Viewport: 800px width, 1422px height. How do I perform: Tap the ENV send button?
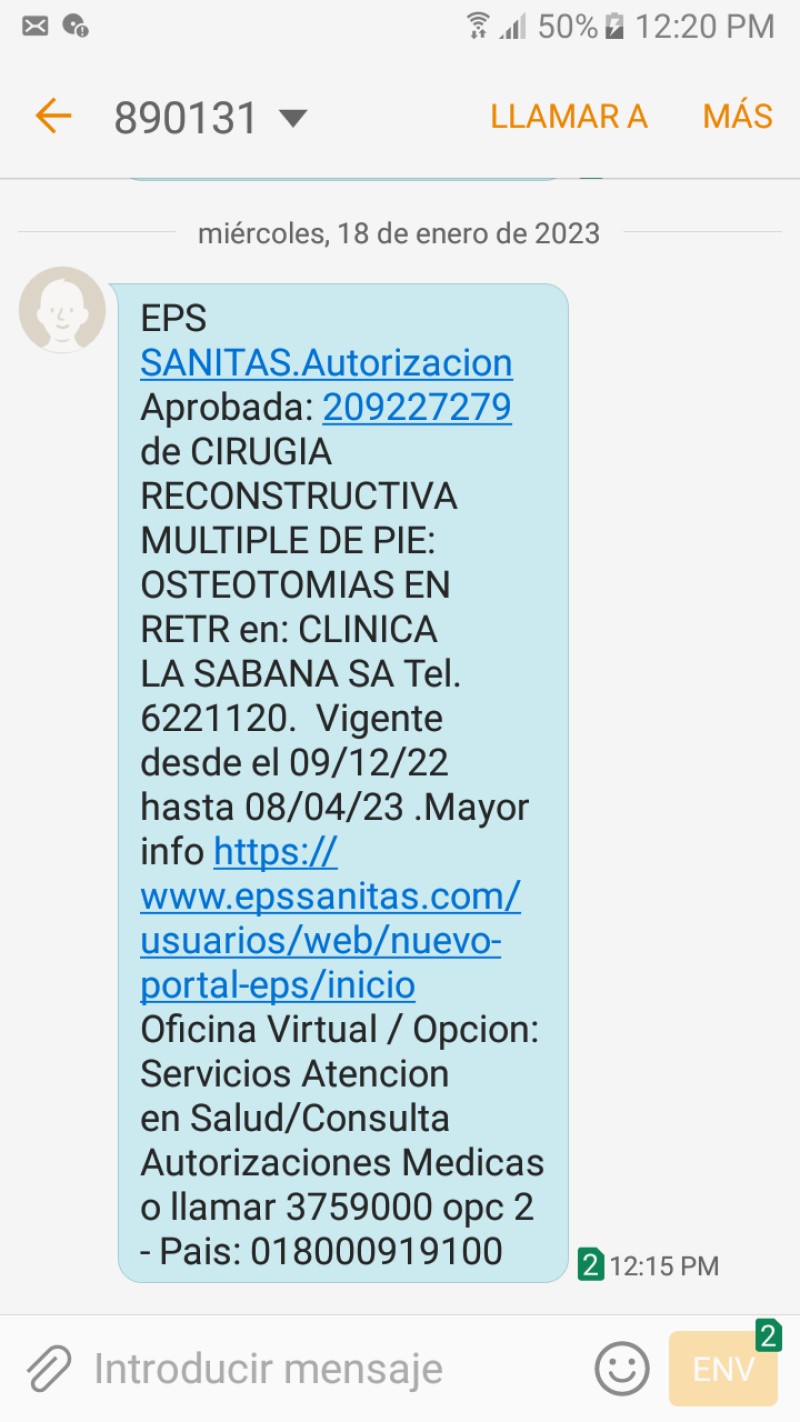[x=723, y=1368]
